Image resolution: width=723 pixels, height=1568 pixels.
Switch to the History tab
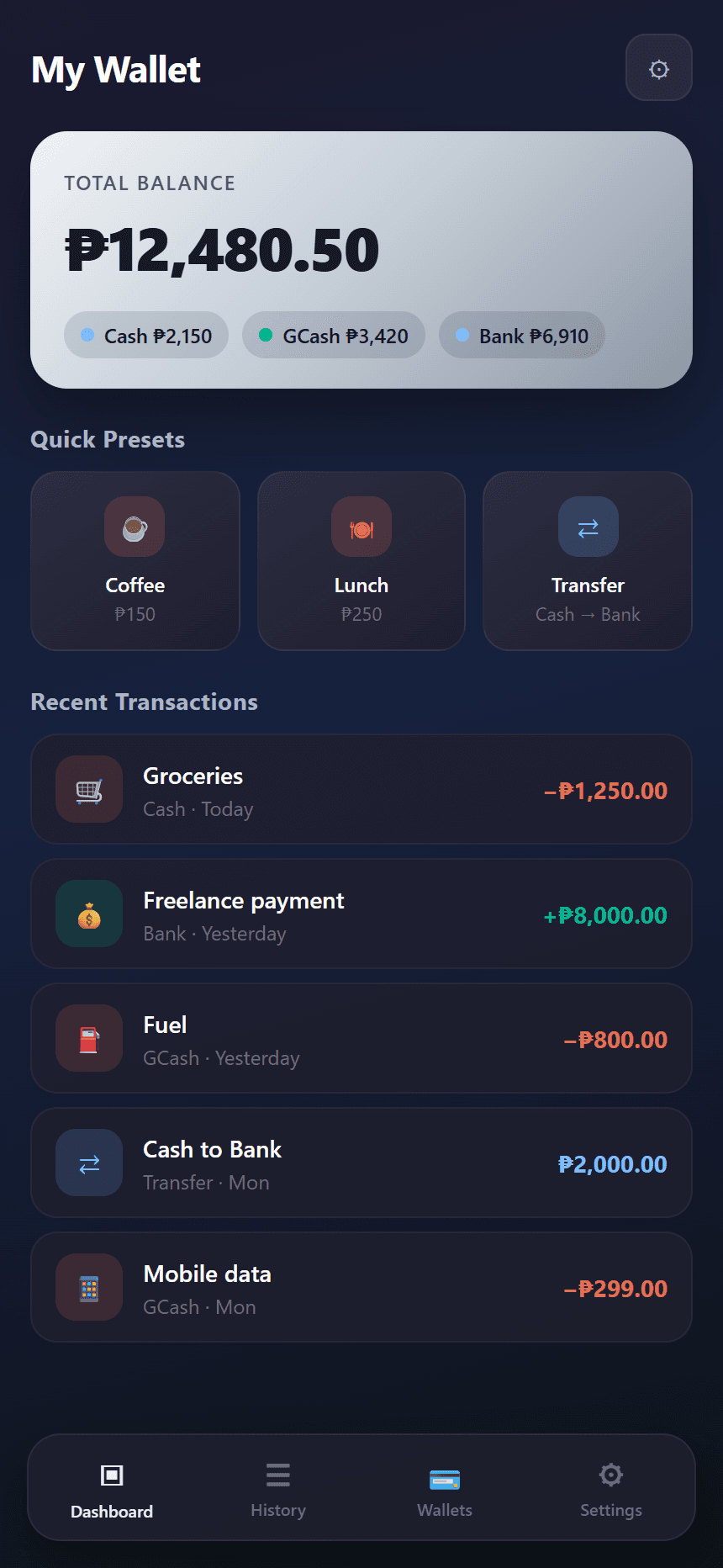click(x=278, y=1488)
